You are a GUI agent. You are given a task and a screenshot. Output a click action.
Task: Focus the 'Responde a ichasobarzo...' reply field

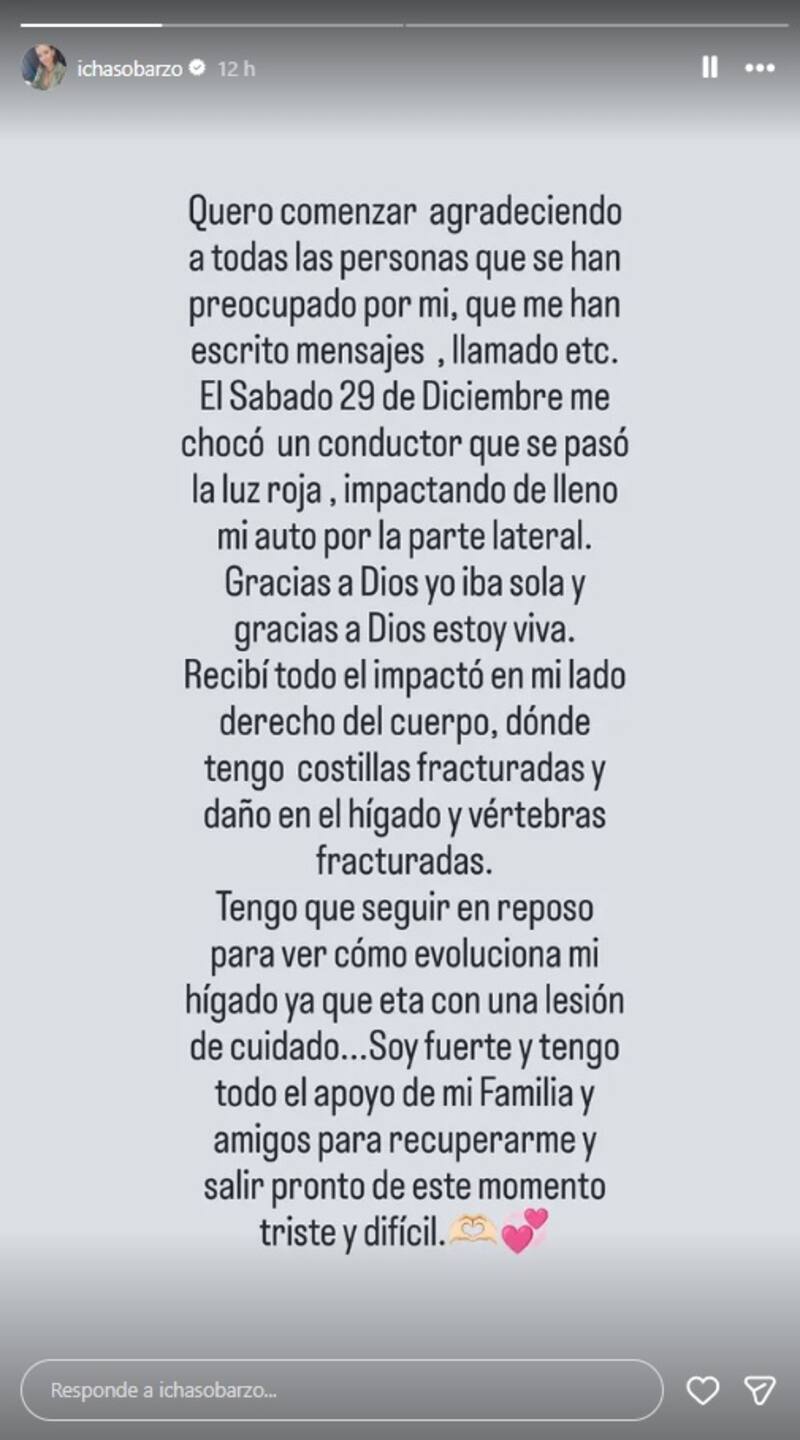click(340, 1390)
